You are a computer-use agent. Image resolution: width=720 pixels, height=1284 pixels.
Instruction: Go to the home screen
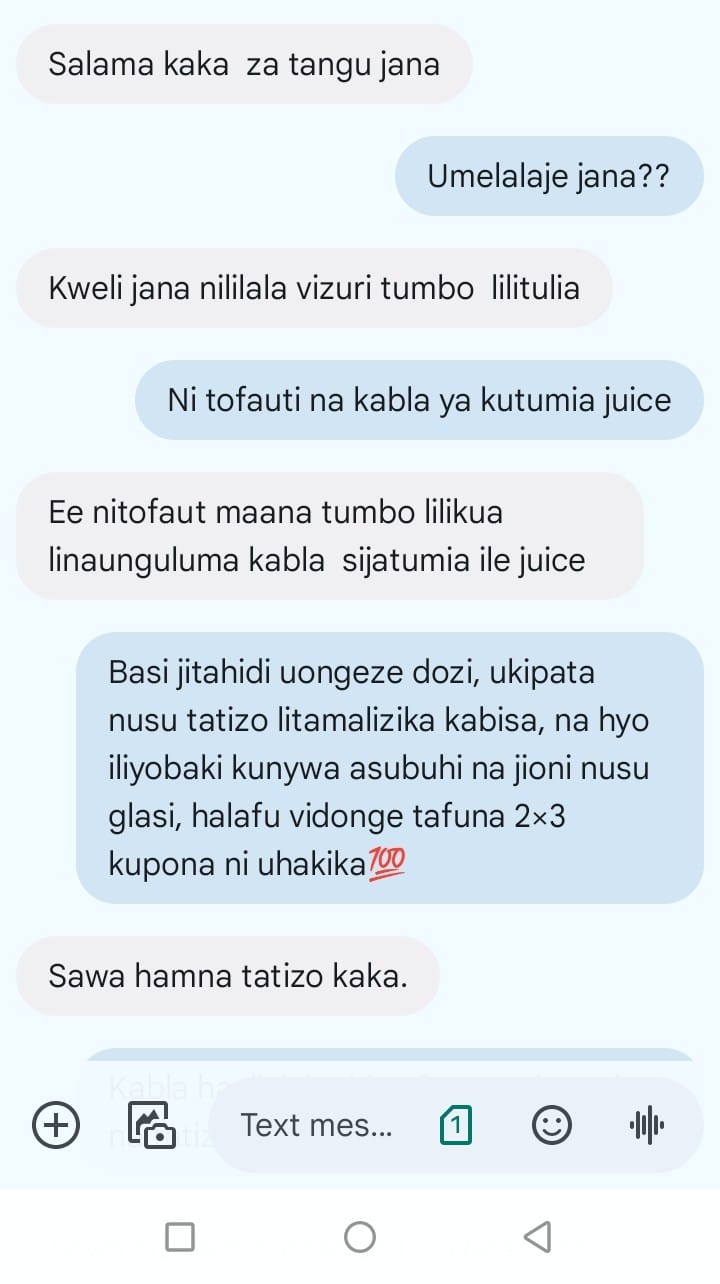point(360,1237)
